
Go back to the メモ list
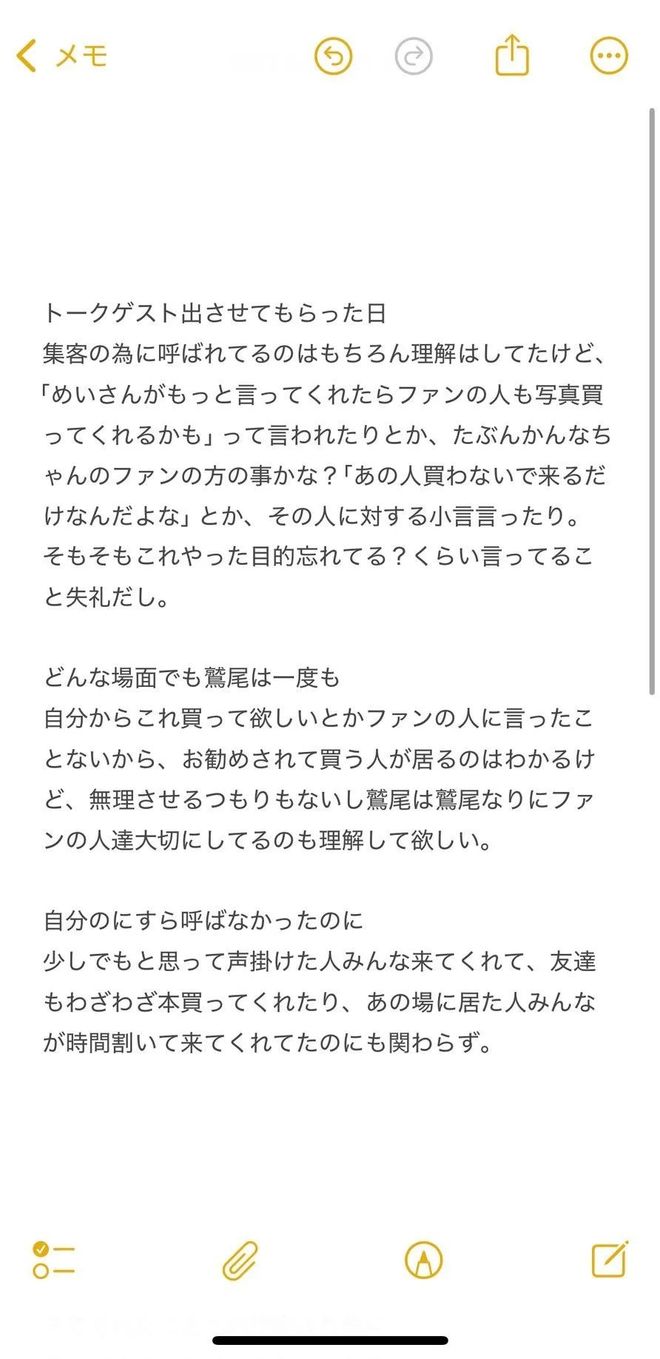62,56
